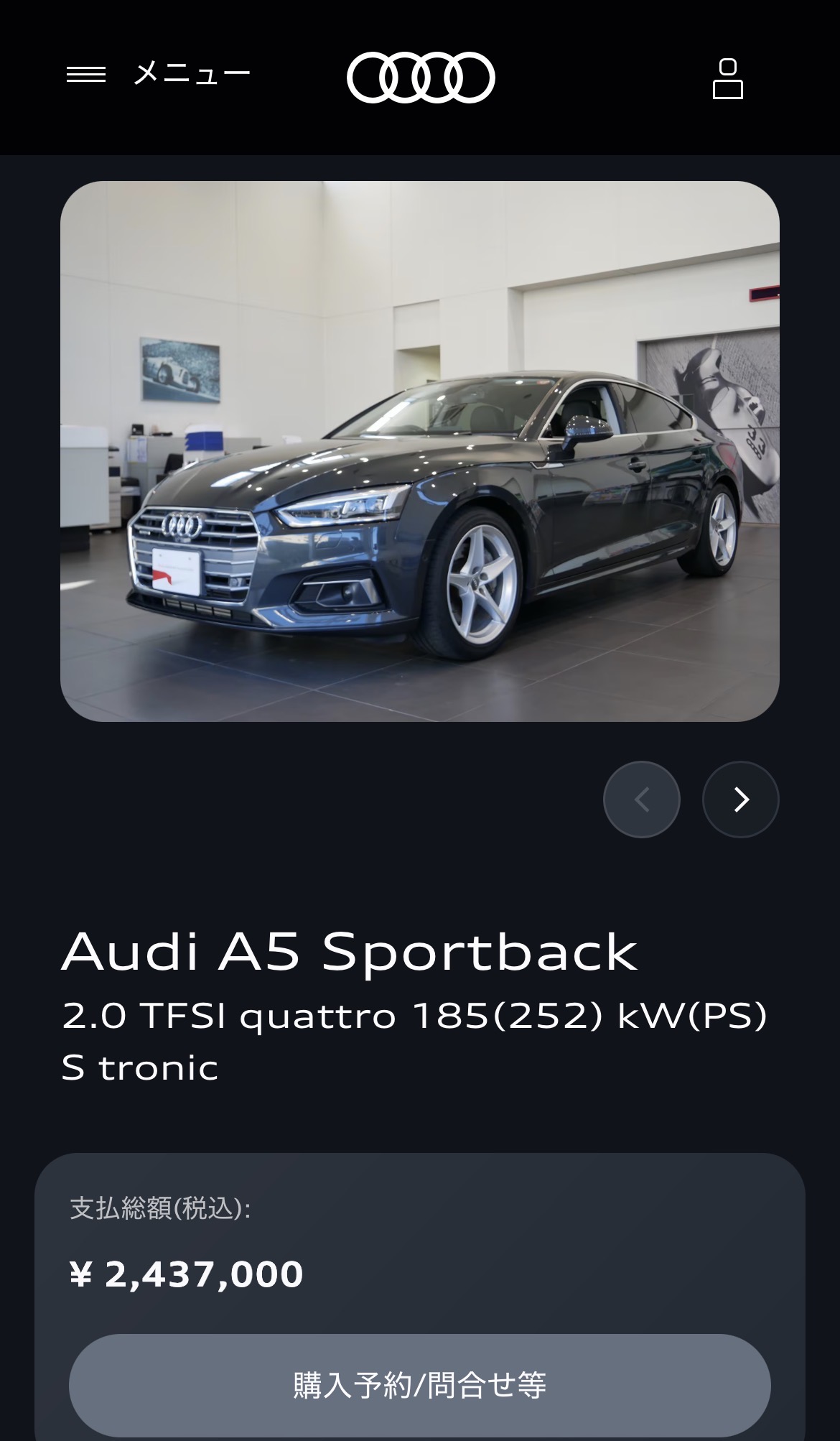Go to the Audi home logo
This screenshot has width=840, height=1441.
coord(421,77)
